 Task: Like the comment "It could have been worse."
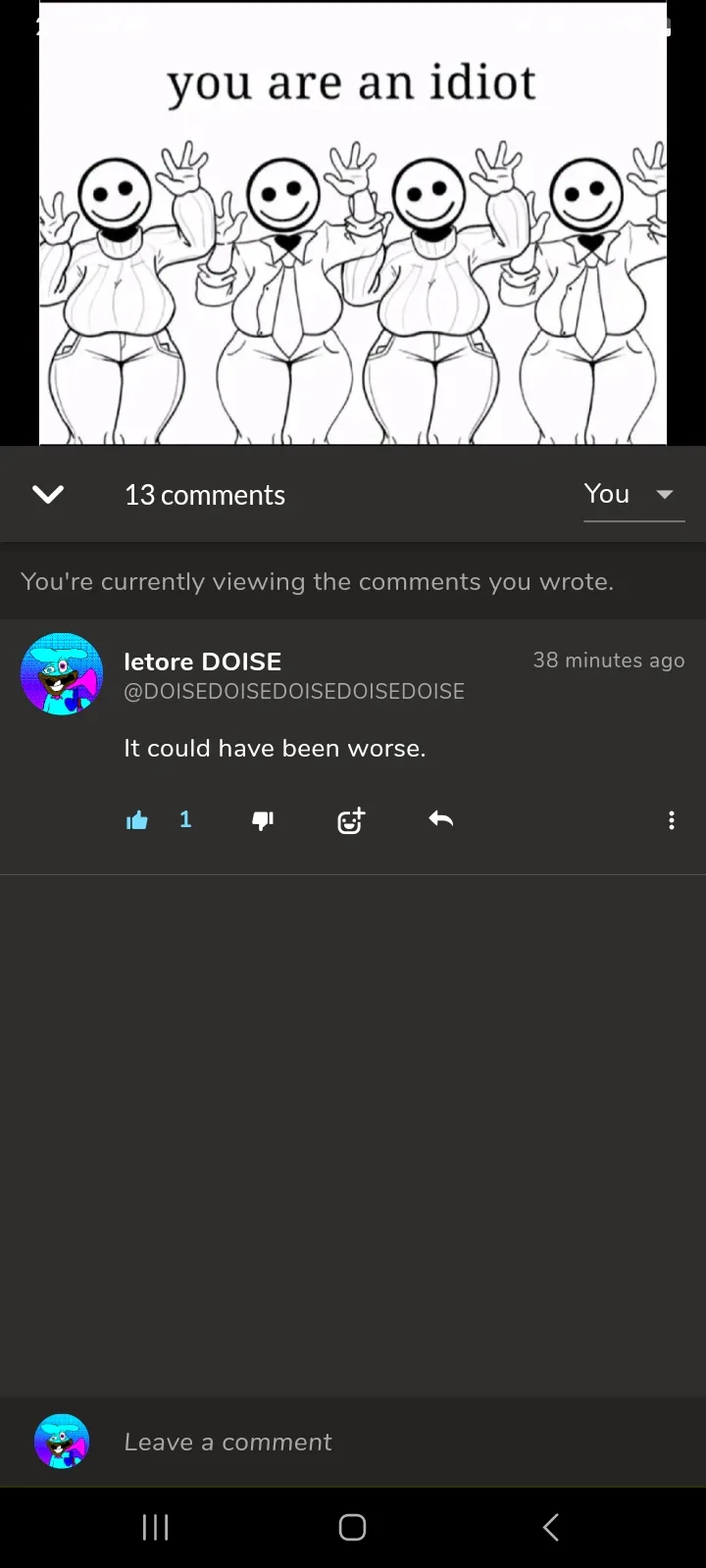[x=137, y=820]
